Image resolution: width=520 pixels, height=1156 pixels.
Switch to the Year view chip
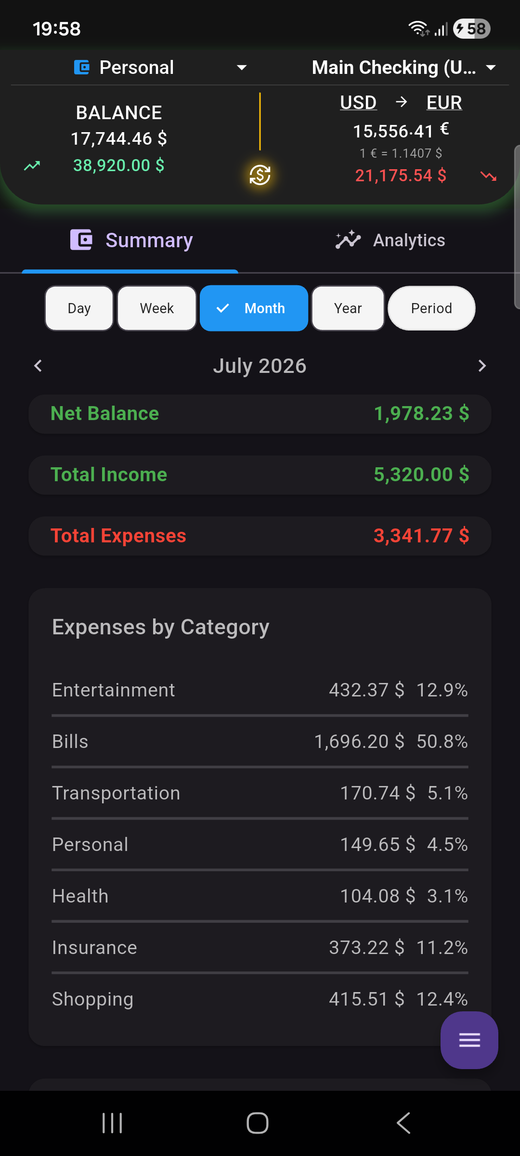[348, 308]
